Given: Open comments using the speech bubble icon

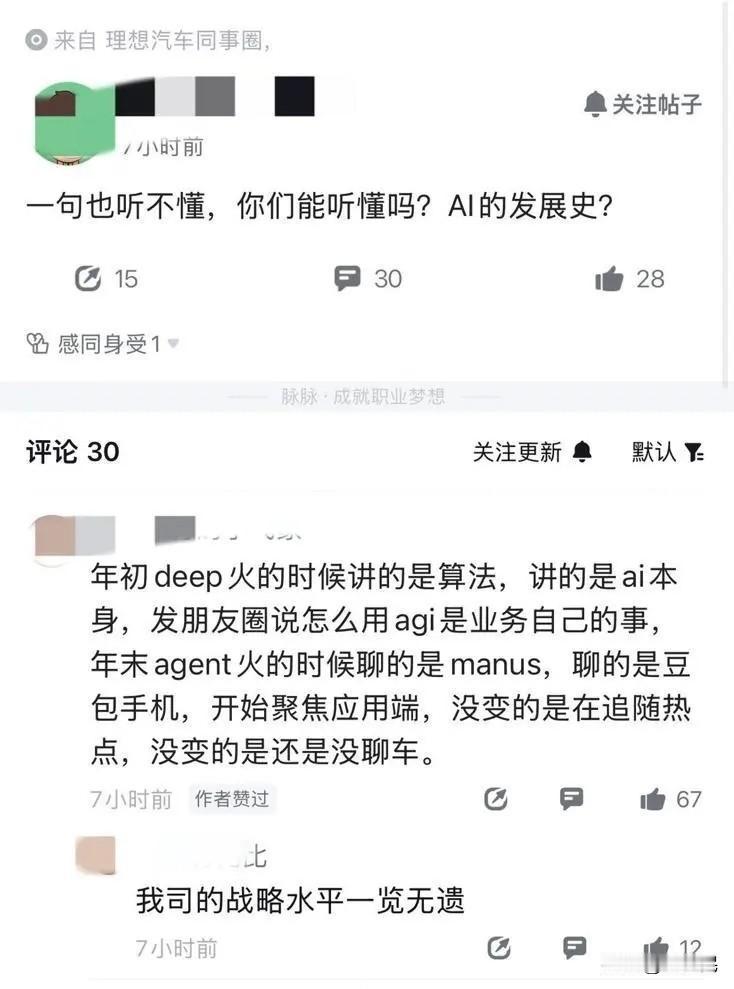Looking at the screenshot, I should (x=347, y=279).
